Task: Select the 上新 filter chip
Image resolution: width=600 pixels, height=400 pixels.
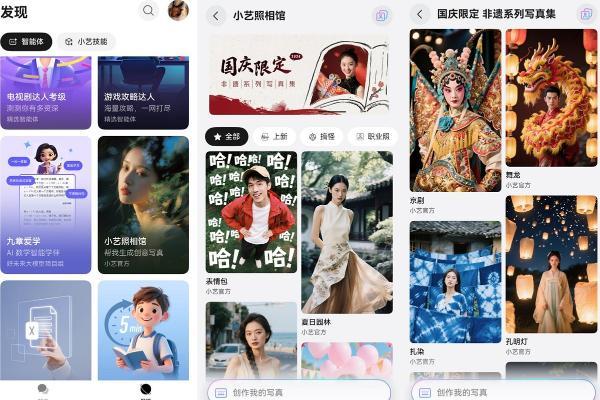Action: coord(273,136)
